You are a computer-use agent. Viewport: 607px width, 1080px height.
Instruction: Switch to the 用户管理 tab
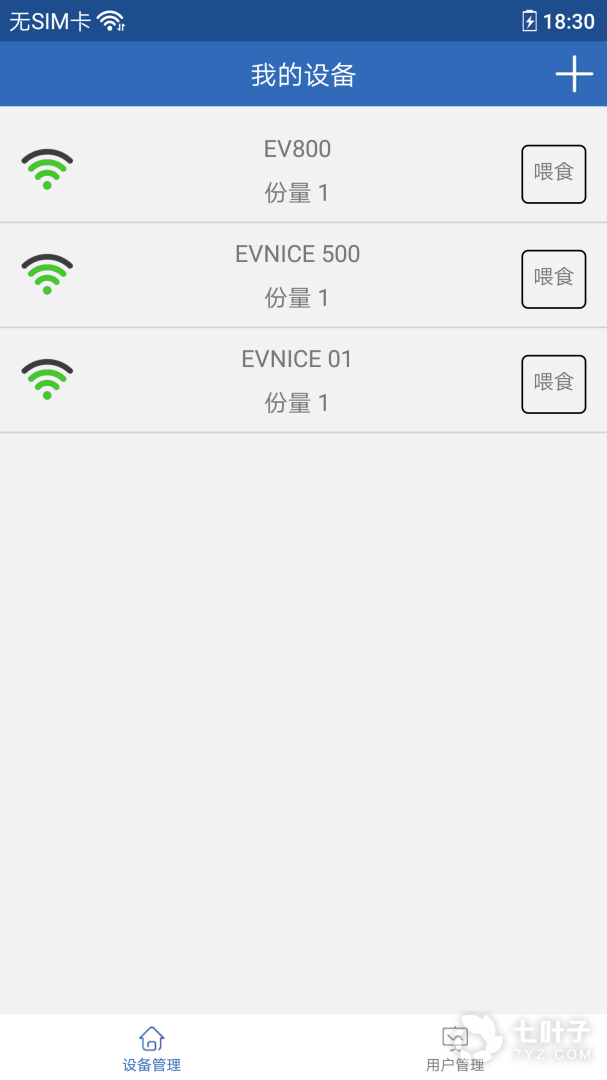point(455,1048)
